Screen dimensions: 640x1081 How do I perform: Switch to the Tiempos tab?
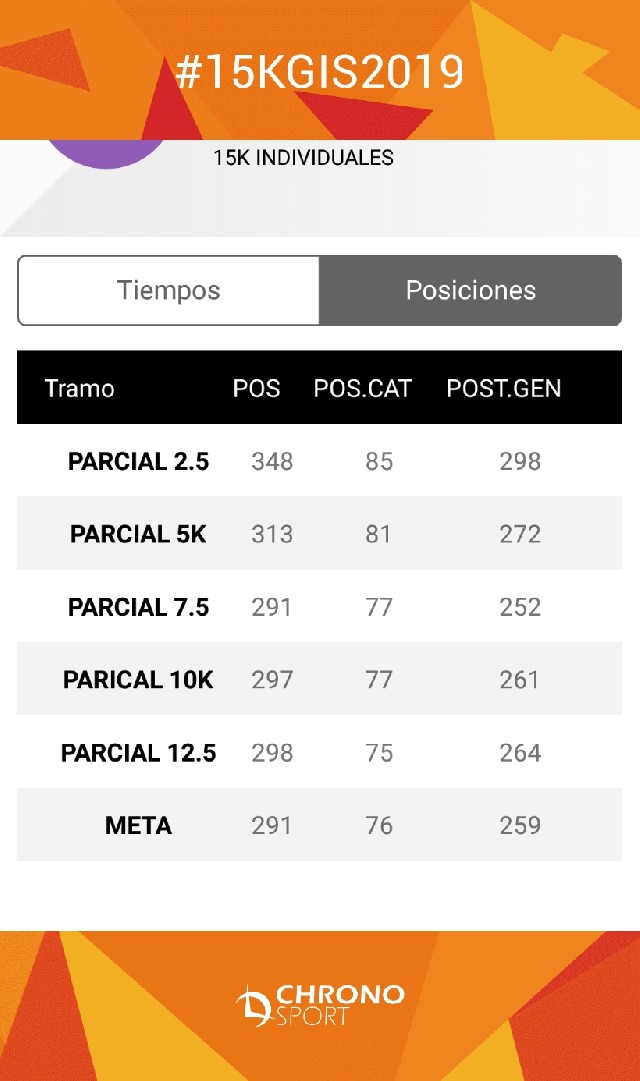point(169,291)
